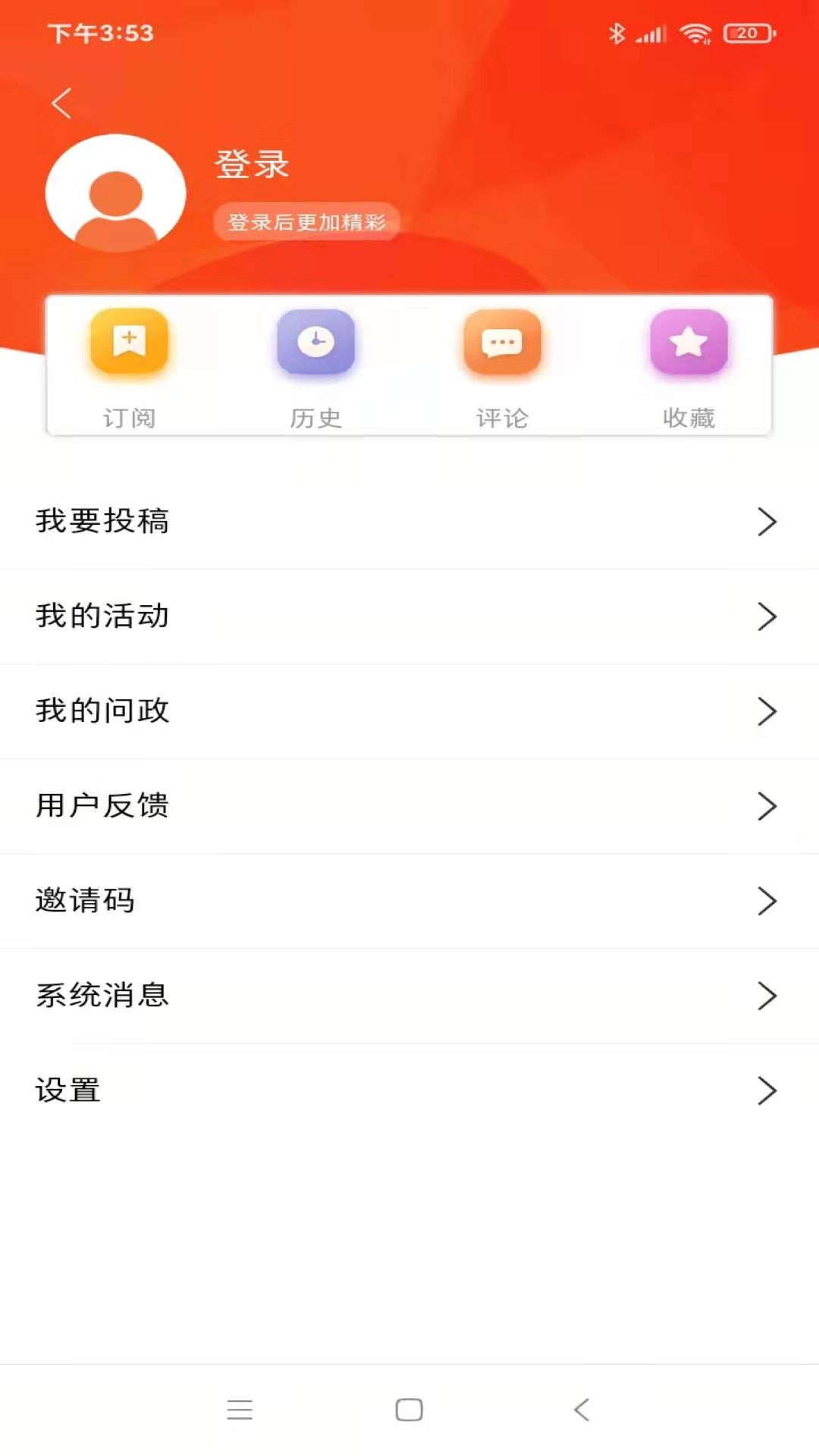This screenshot has height=1456, width=819.
Task: Open the system recent apps button
Action: (240, 1410)
